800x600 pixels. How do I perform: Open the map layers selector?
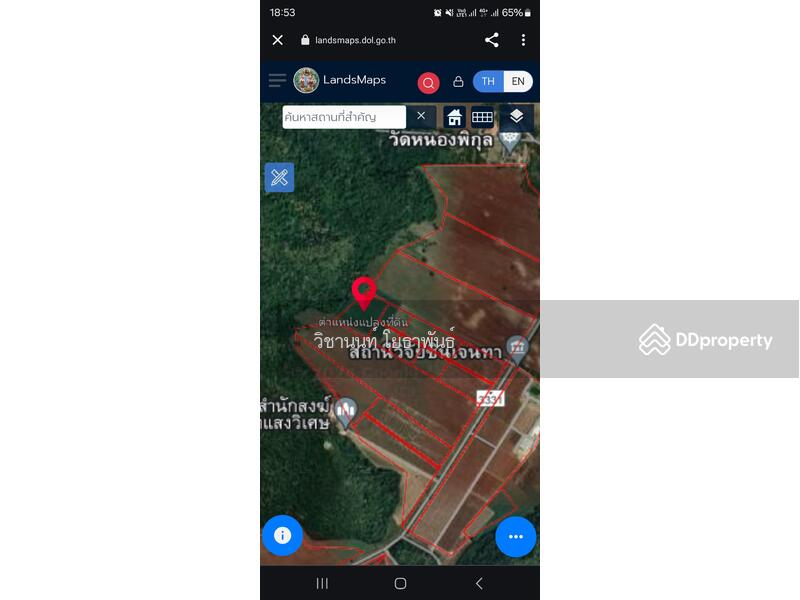(x=516, y=117)
